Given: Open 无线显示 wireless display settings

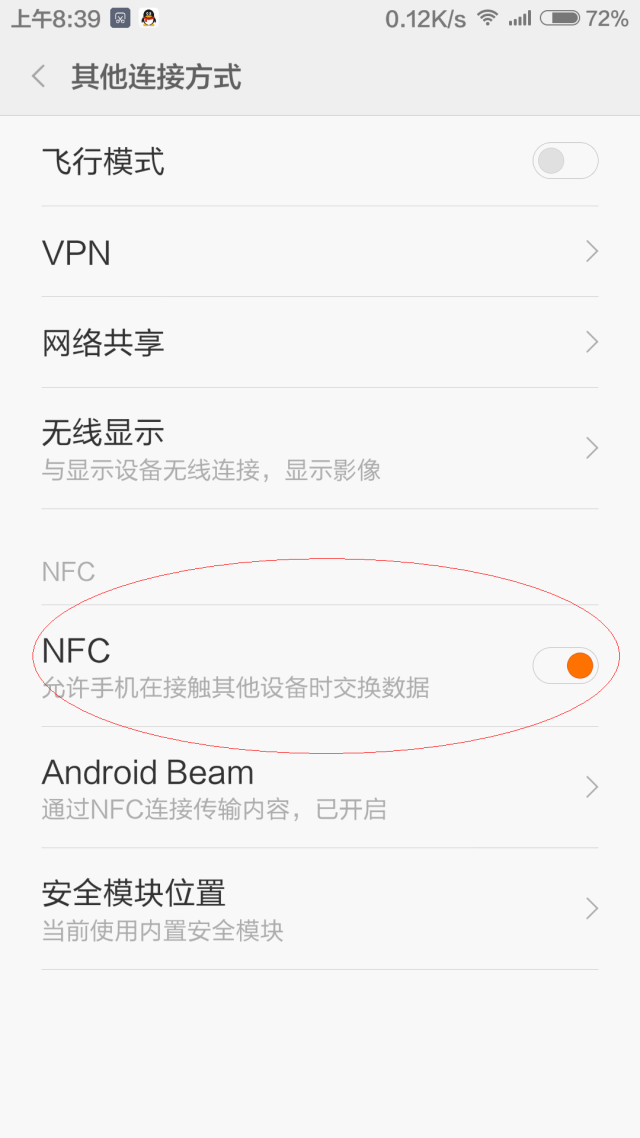Looking at the screenshot, I should 320,447.
